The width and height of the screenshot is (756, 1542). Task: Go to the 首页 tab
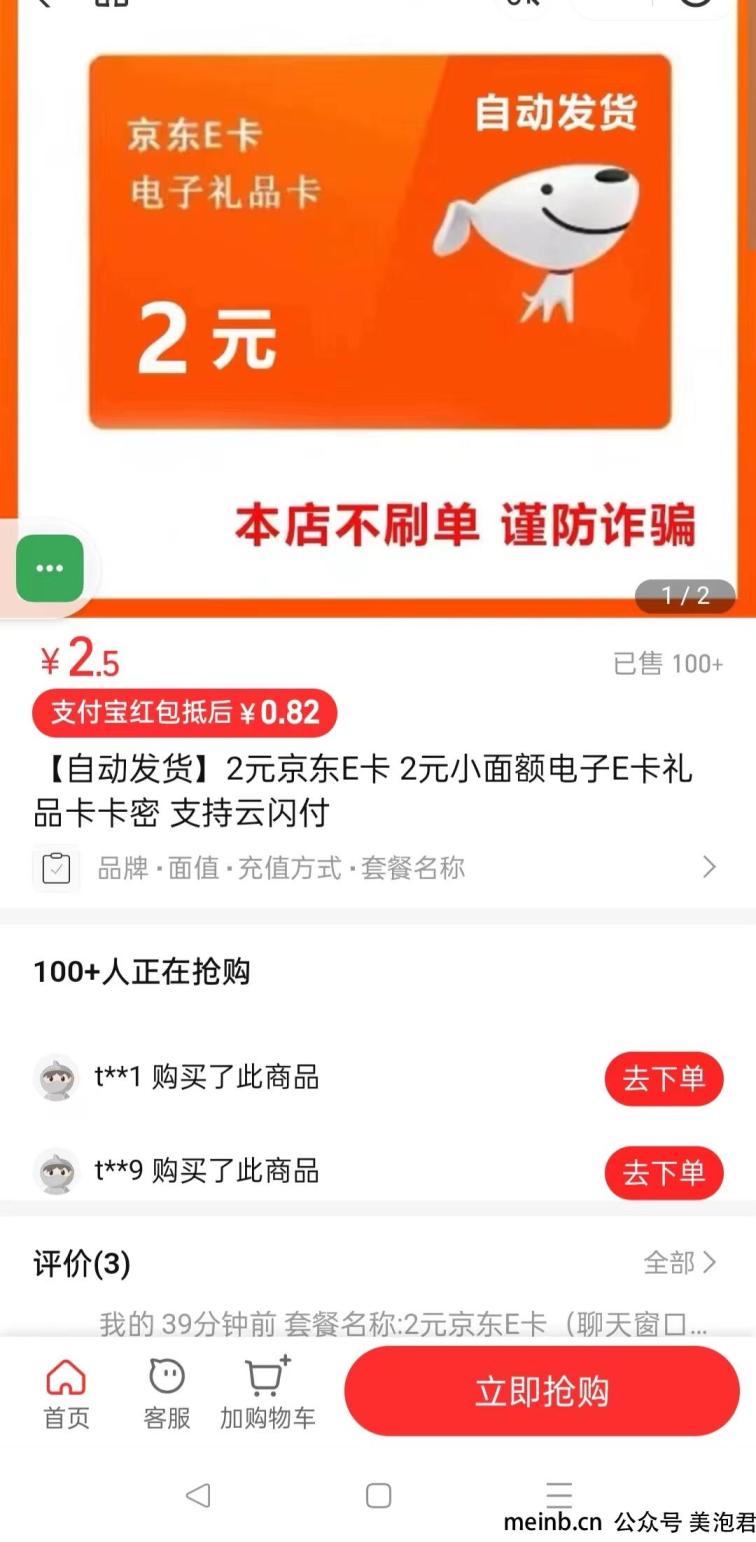pyautogui.click(x=66, y=1394)
